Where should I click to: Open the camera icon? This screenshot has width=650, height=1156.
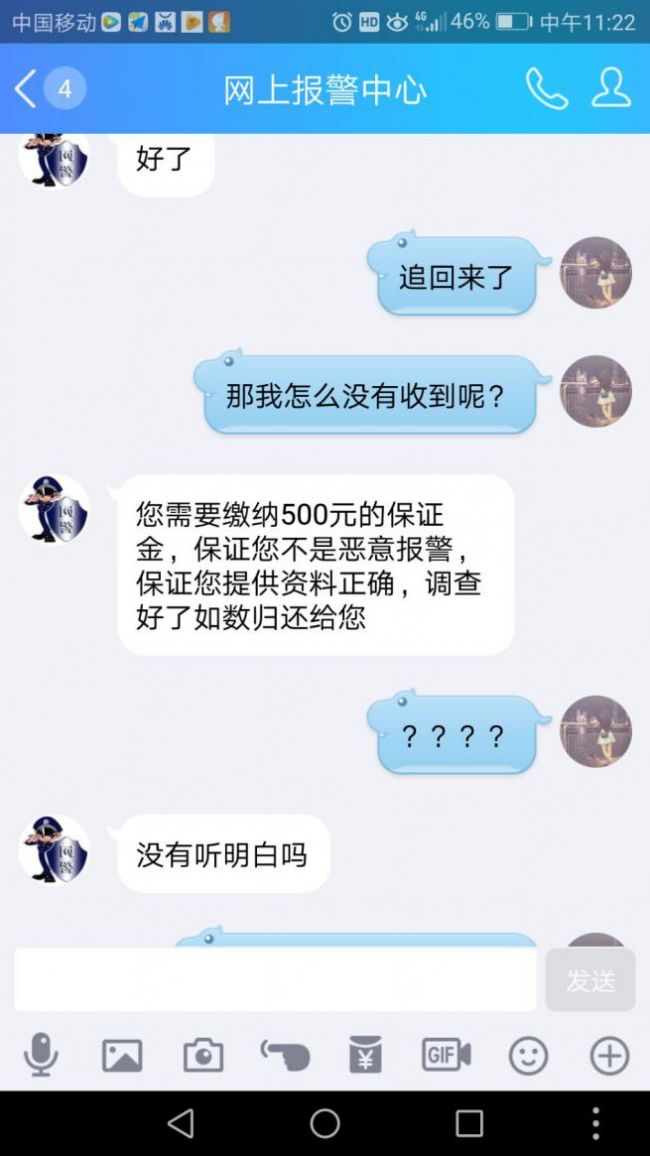[x=203, y=1056]
